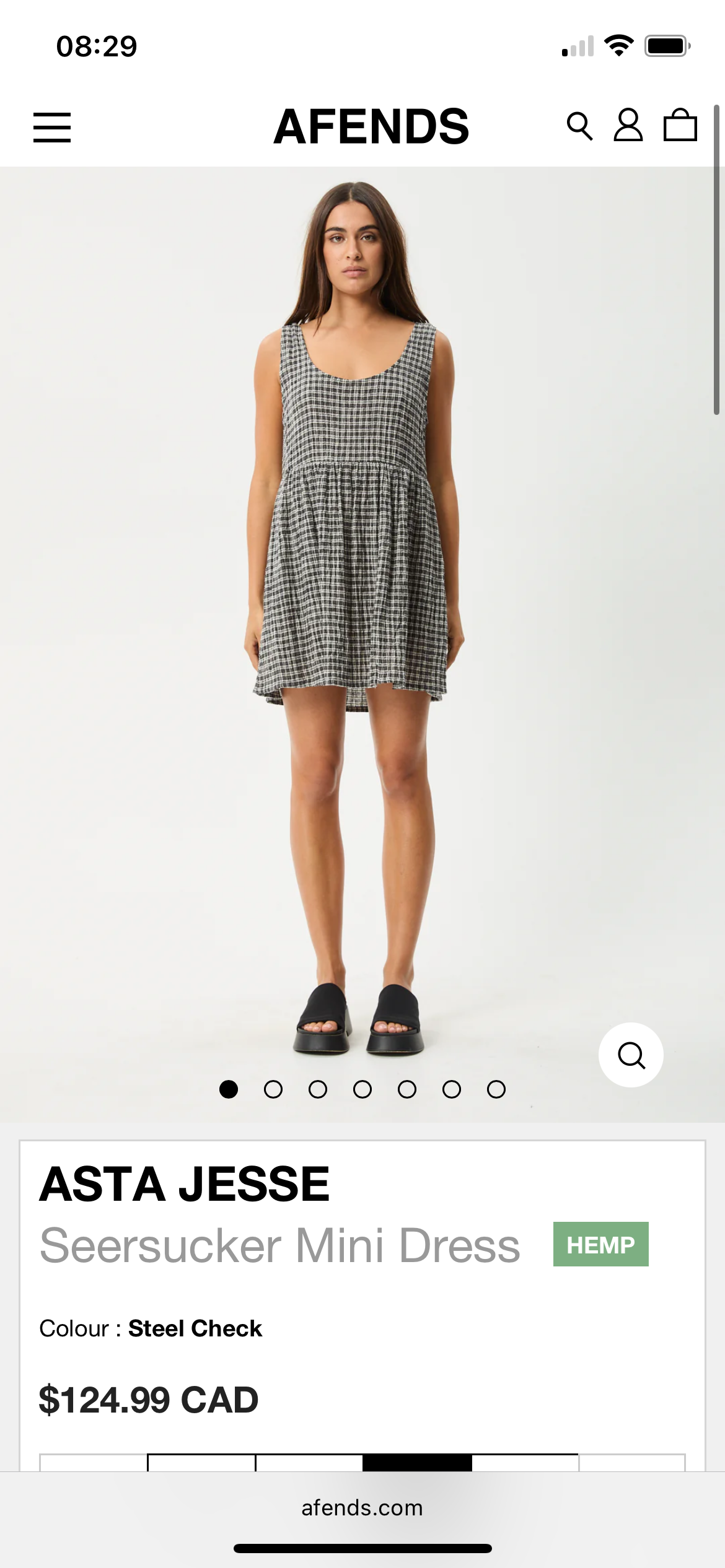Open the search magnifier in the header

(579, 126)
